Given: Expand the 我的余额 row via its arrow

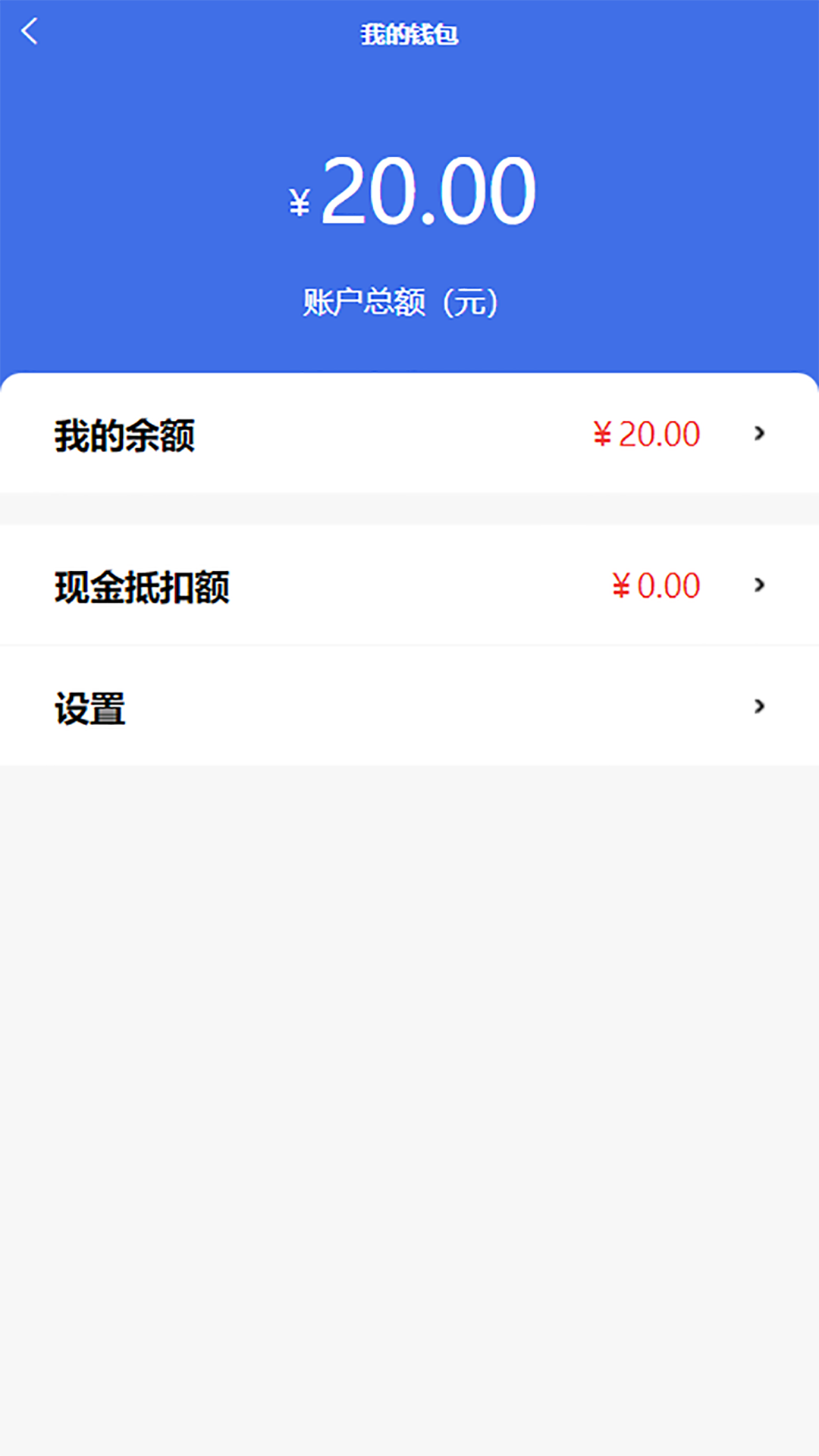Looking at the screenshot, I should pyautogui.click(x=761, y=434).
